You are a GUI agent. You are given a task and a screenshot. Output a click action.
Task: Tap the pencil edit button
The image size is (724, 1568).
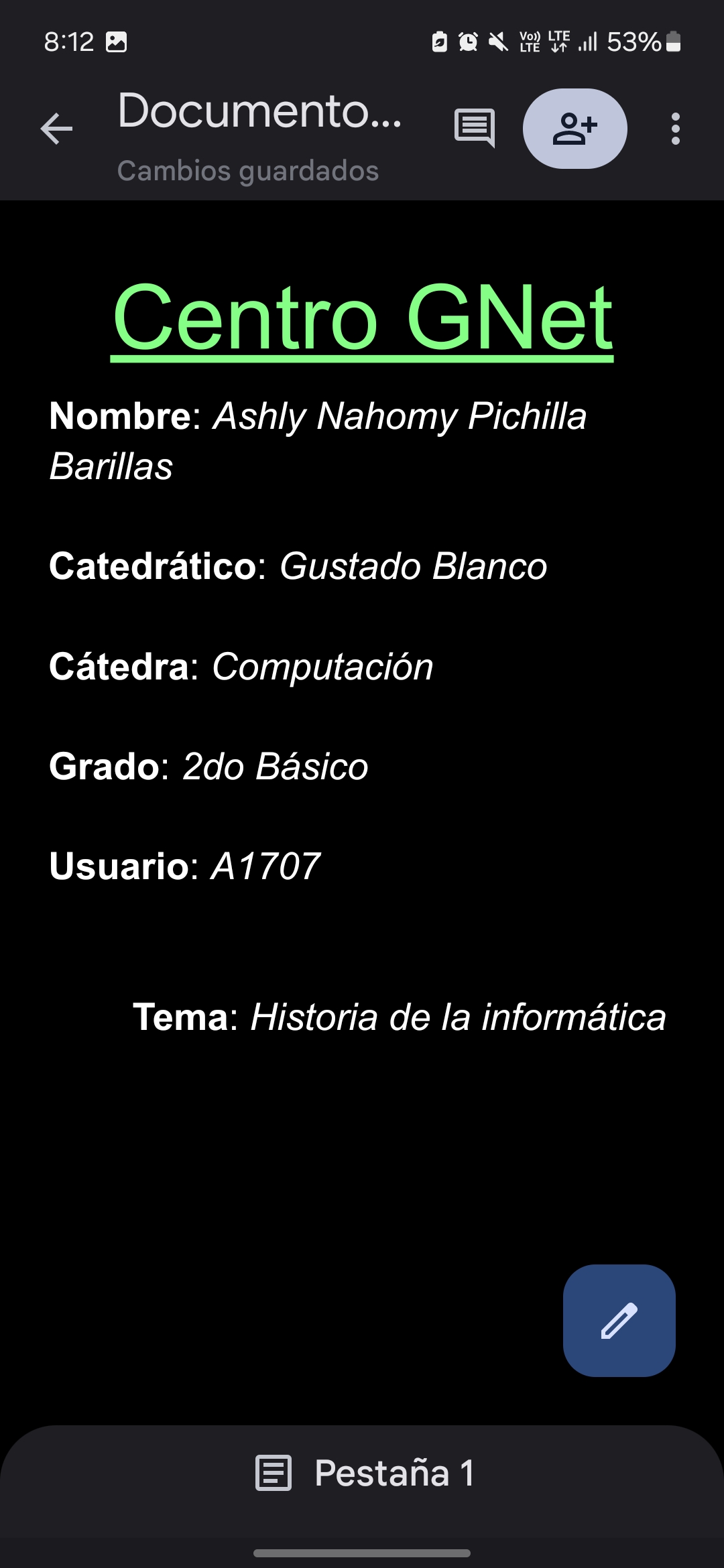619,1321
